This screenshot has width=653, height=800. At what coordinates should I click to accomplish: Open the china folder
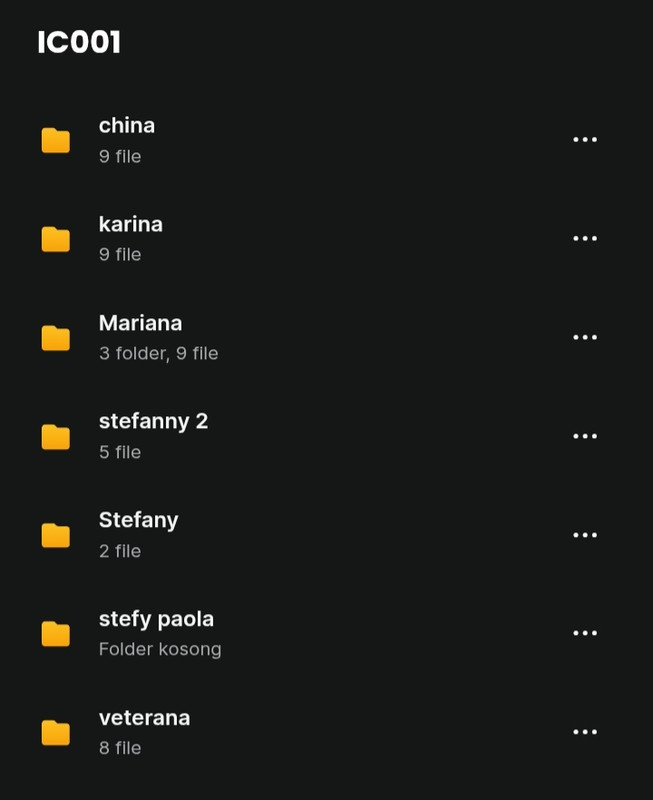127,139
